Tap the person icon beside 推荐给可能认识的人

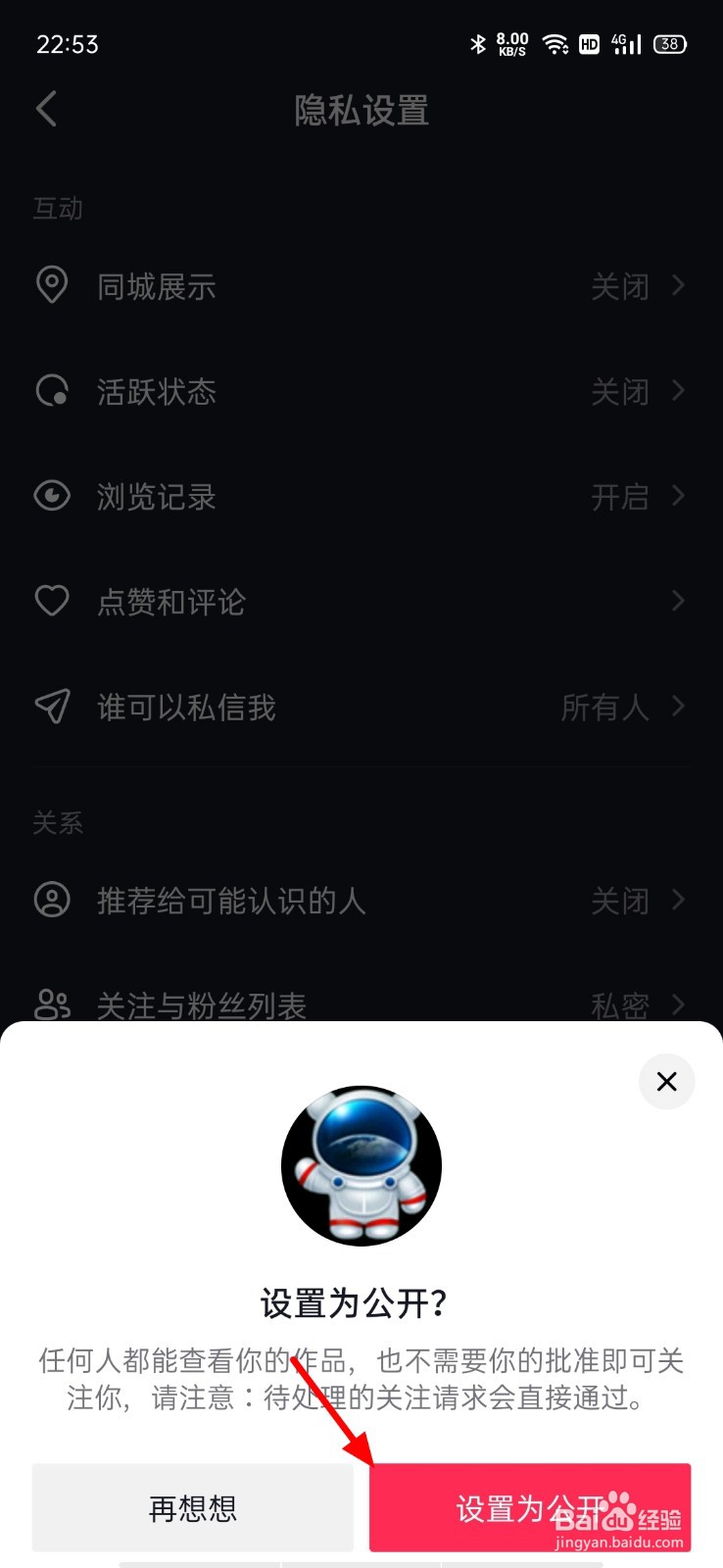53,901
